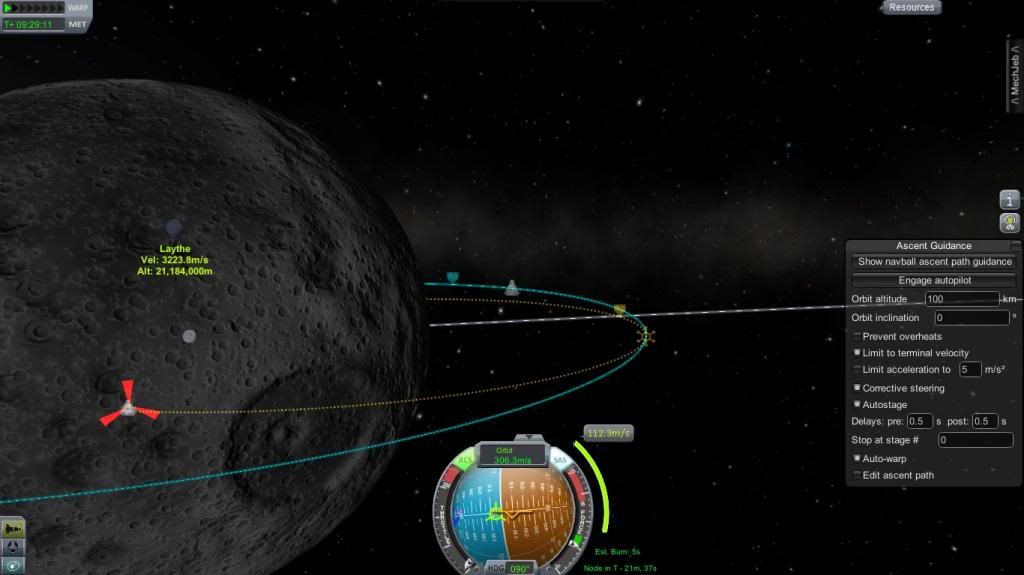Expand the MechJeb side tab
This screenshot has width=1024, height=575.
click(x=1015, y=76)
